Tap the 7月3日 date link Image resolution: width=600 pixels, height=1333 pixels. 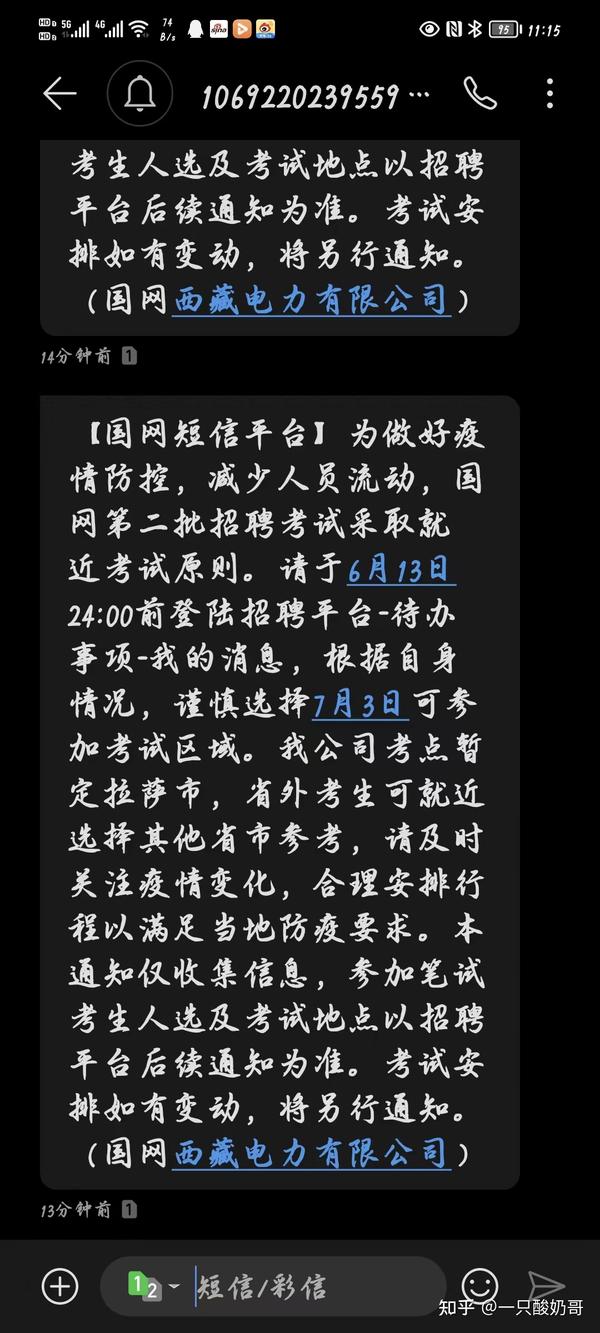point(360,702)
